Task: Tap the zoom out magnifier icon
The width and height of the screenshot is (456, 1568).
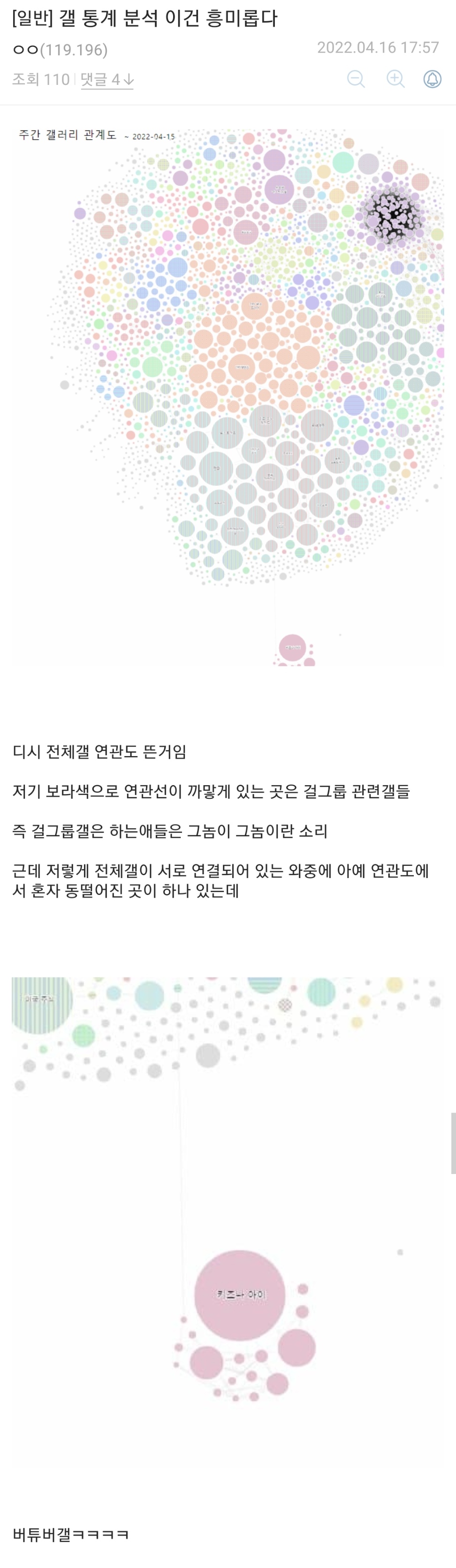Action: click(356, 79)
